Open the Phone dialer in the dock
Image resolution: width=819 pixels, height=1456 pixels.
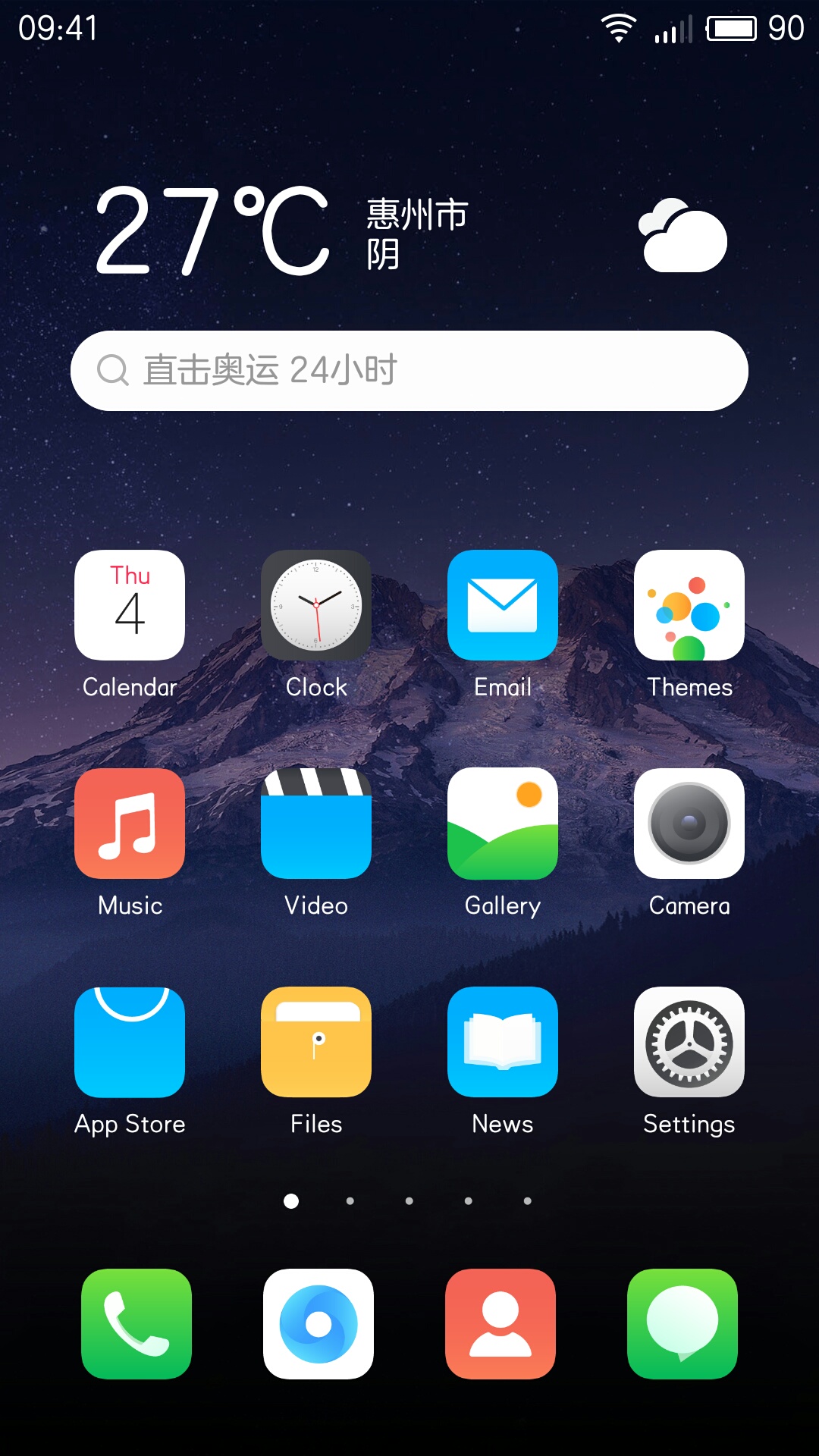click(x=136, y=1324)
